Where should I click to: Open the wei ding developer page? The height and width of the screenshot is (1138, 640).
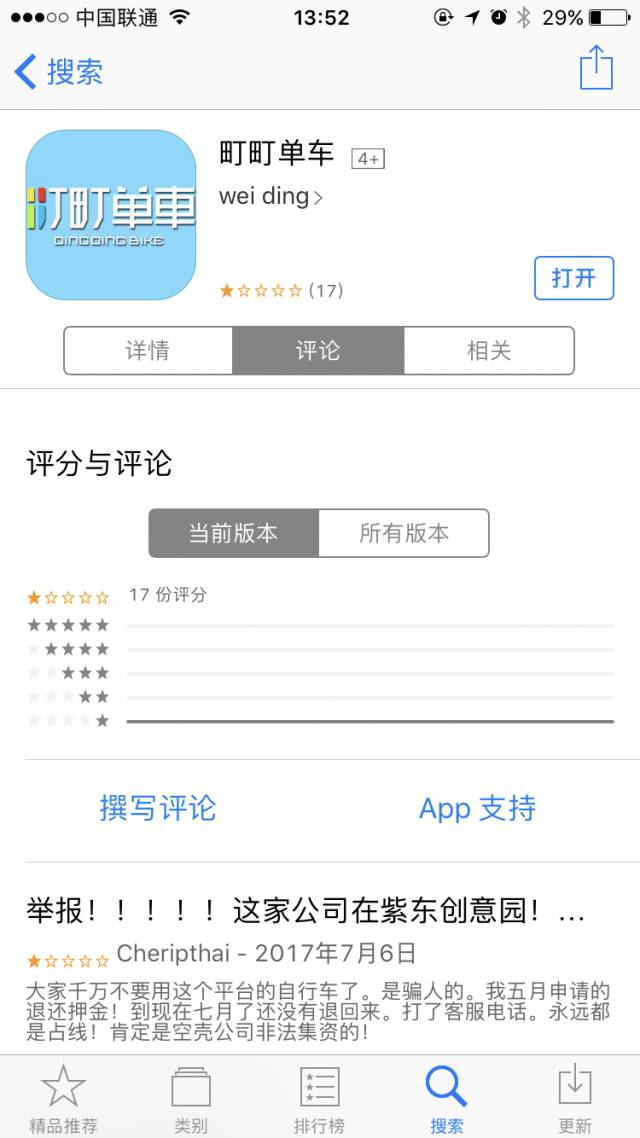click(271, 196)
